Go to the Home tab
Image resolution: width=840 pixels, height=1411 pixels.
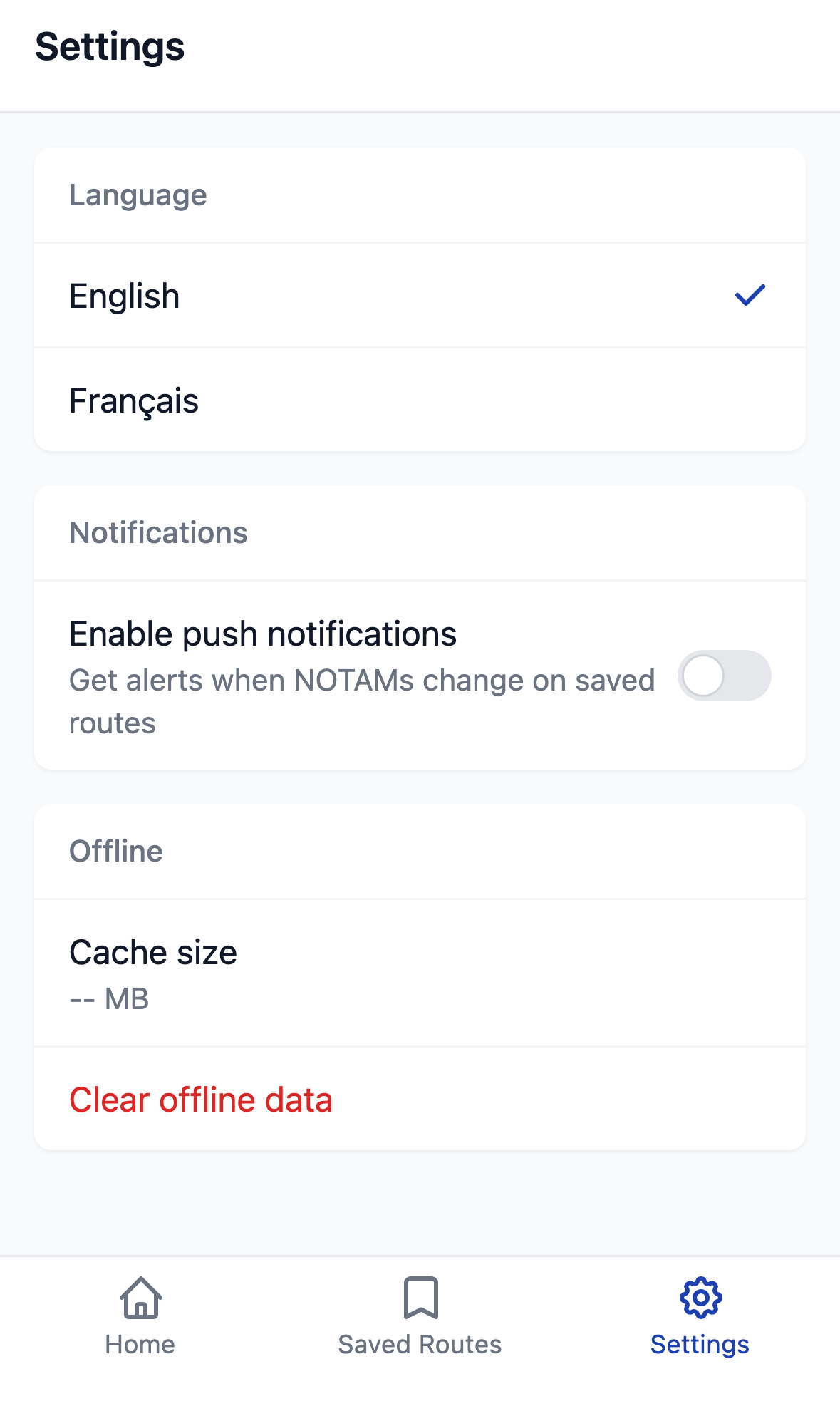tap(140, 1317)
